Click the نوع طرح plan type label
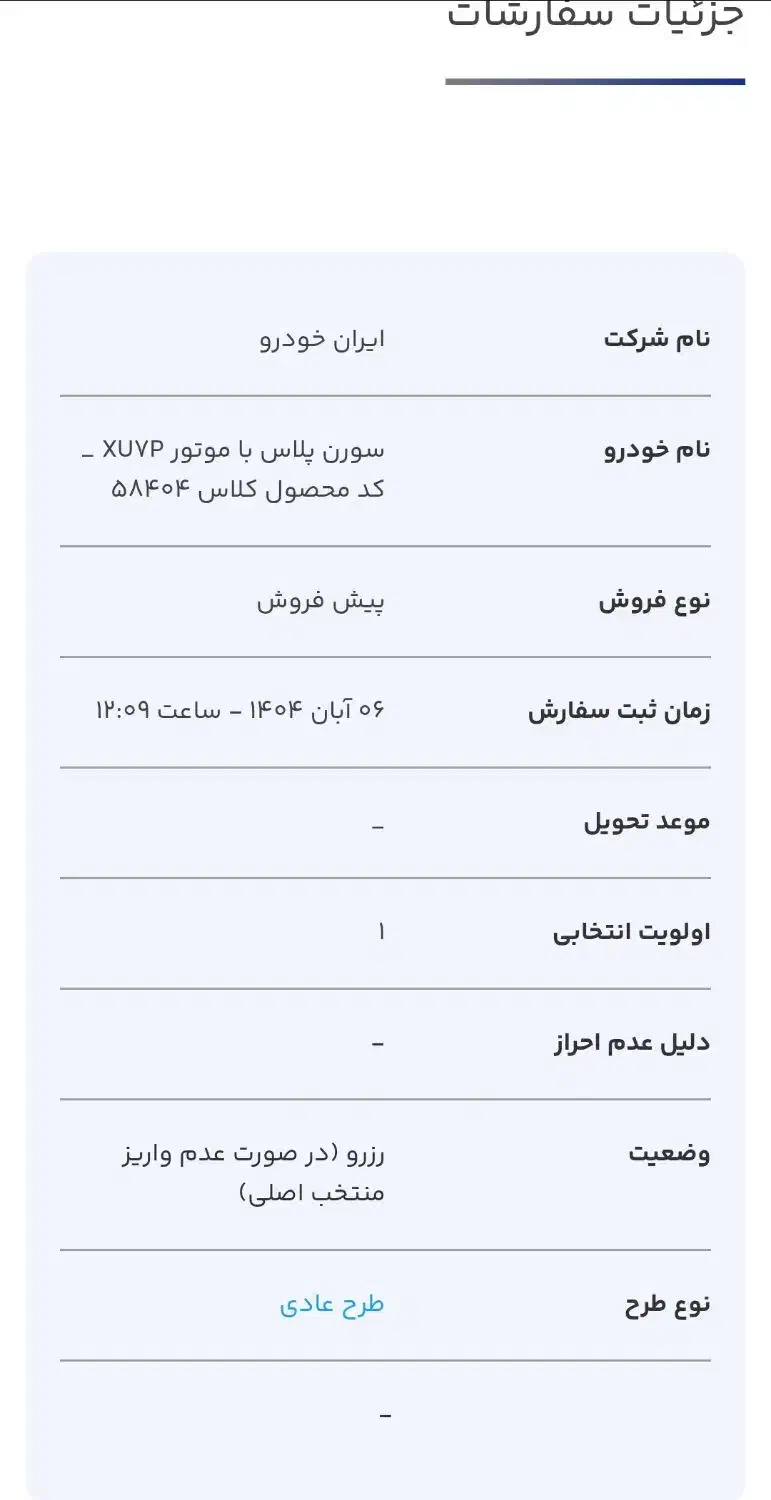Image resolution: width=771 pixels, height=1500 pixels. point(666,1302)
